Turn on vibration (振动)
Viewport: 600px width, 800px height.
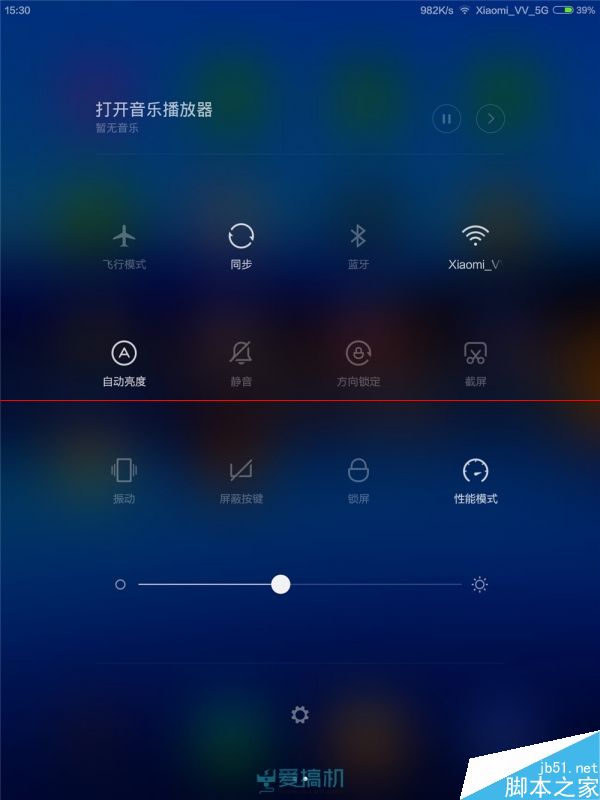[124, 470]
